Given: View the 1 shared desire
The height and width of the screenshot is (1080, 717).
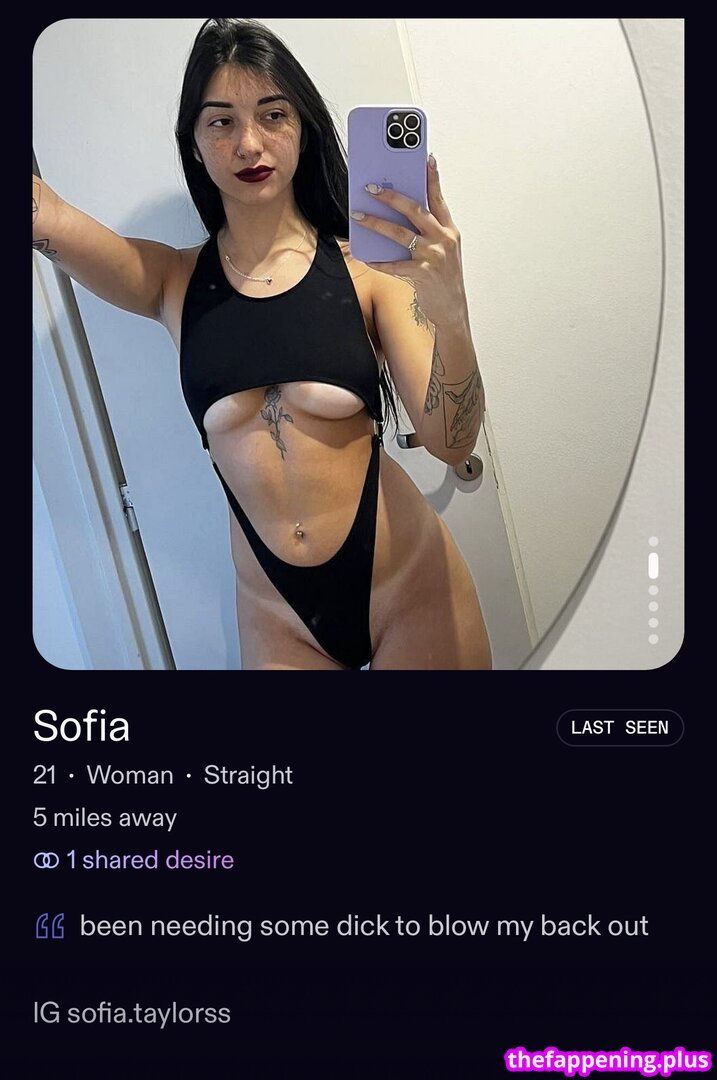Looking at the screenshot, I should coord(134,860).
